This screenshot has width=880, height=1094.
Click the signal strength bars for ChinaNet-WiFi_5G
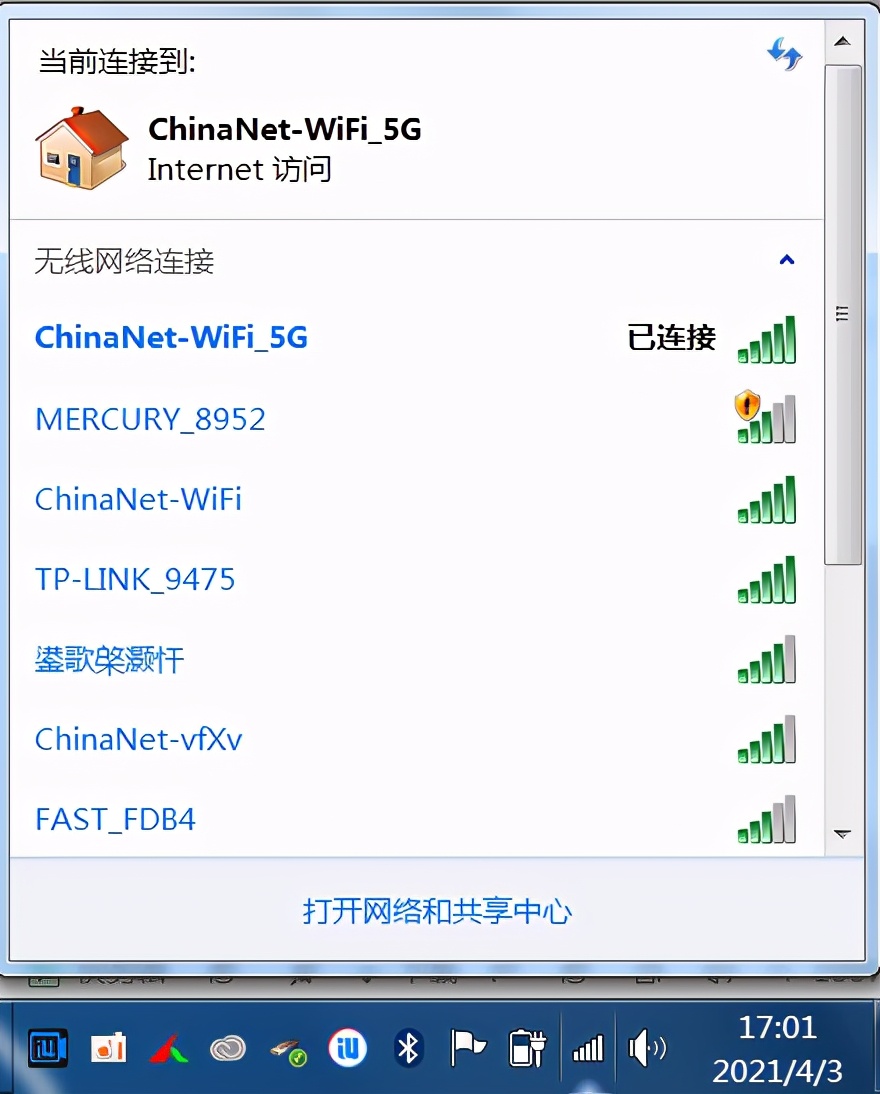[765, 340]
